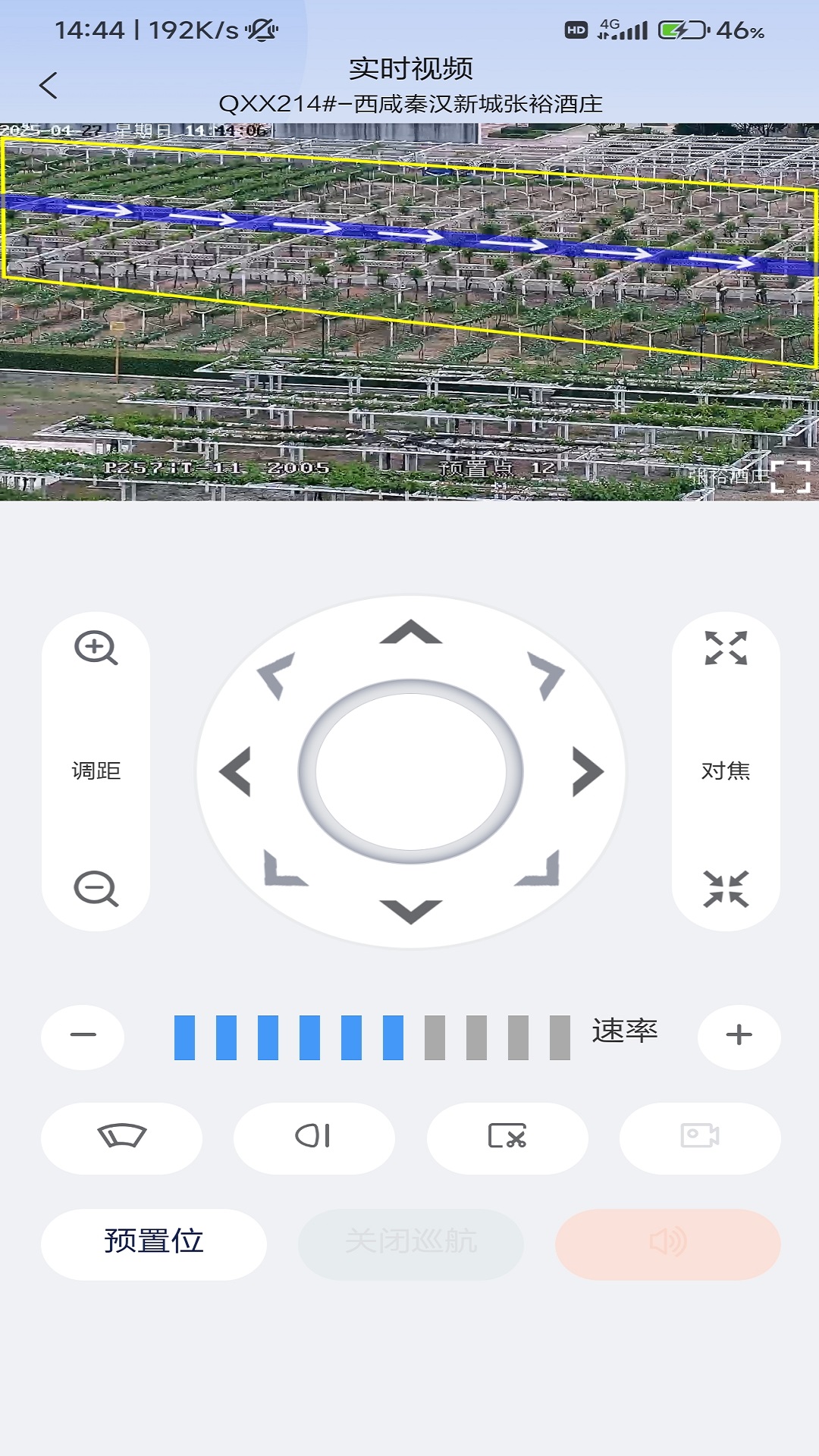The width and height of the screenshot is (819, 1456).
Task: Move the camera diagonally down-left
Action: [x=284, y=869]
